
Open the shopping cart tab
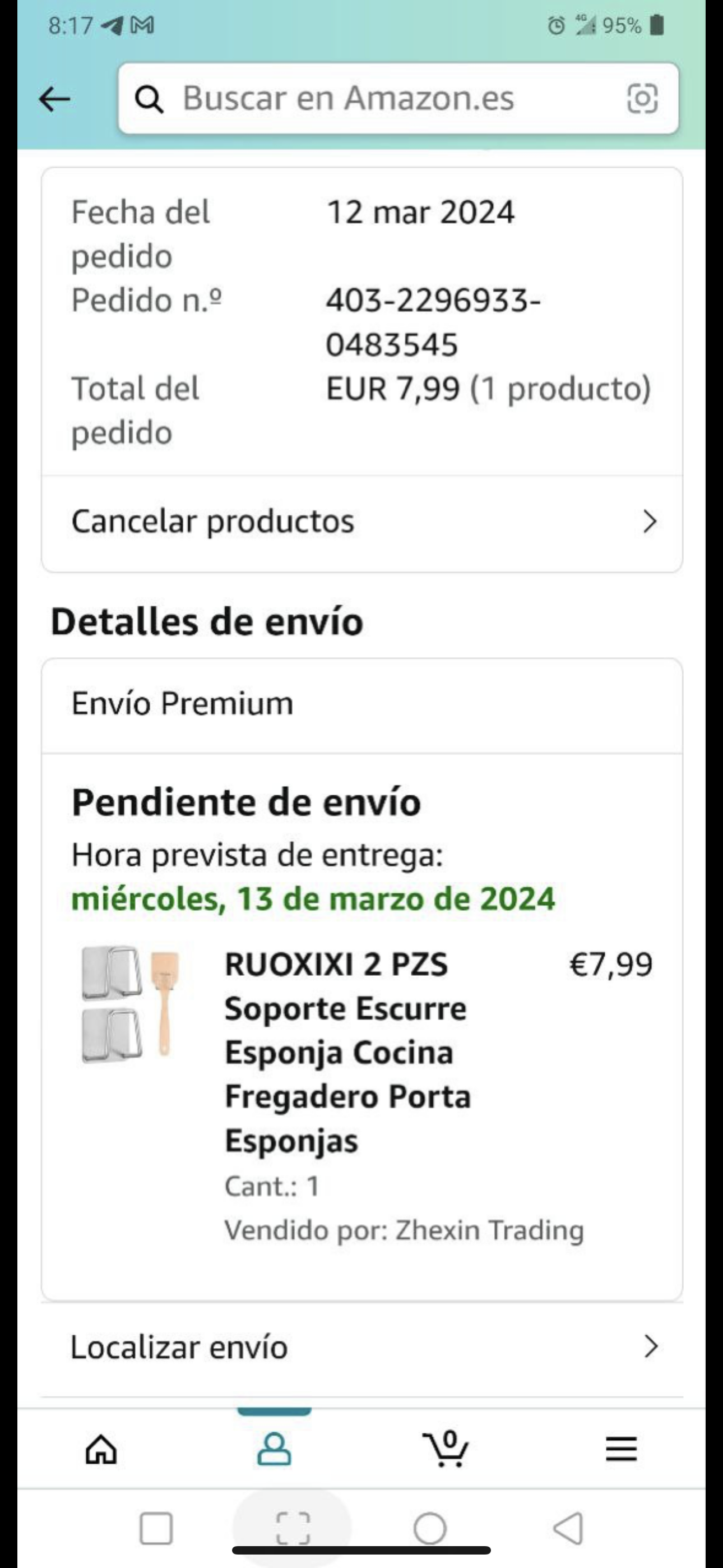click(446, 1449)
